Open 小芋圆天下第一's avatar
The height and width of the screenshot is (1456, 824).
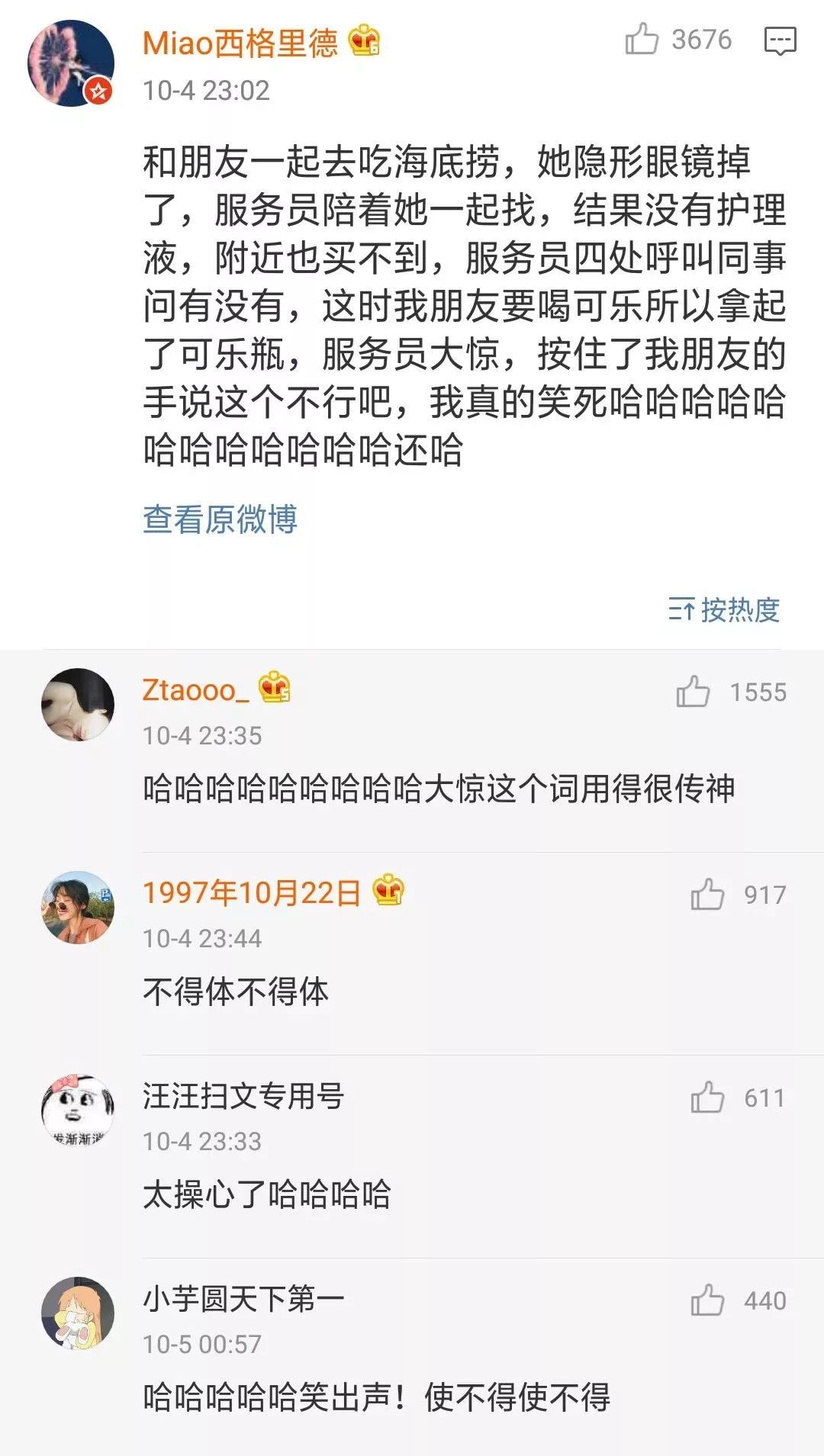pyautogui.click(x=78, y=1313)
